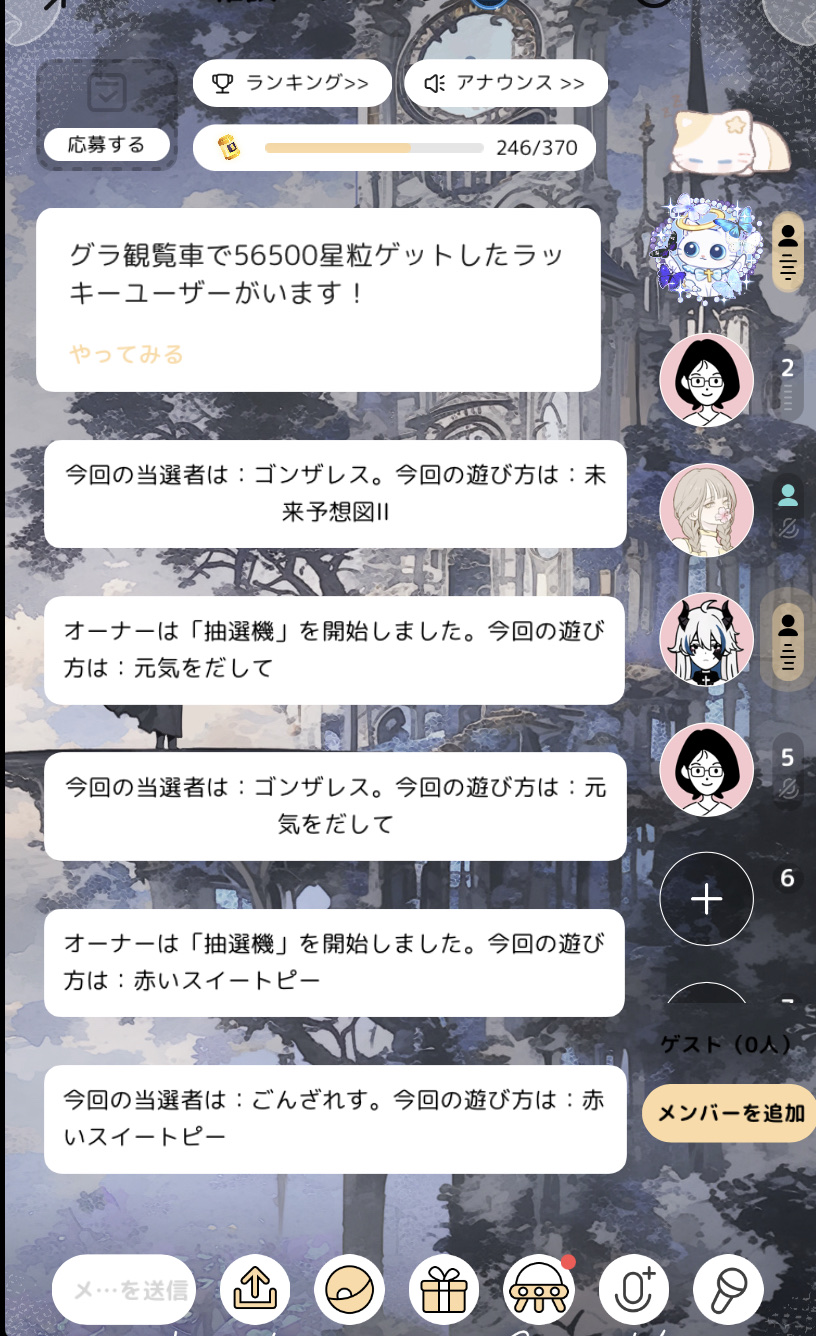View the glasses avatar on seat 5
Screen dimensions: 816x1336
coord(707,770)
